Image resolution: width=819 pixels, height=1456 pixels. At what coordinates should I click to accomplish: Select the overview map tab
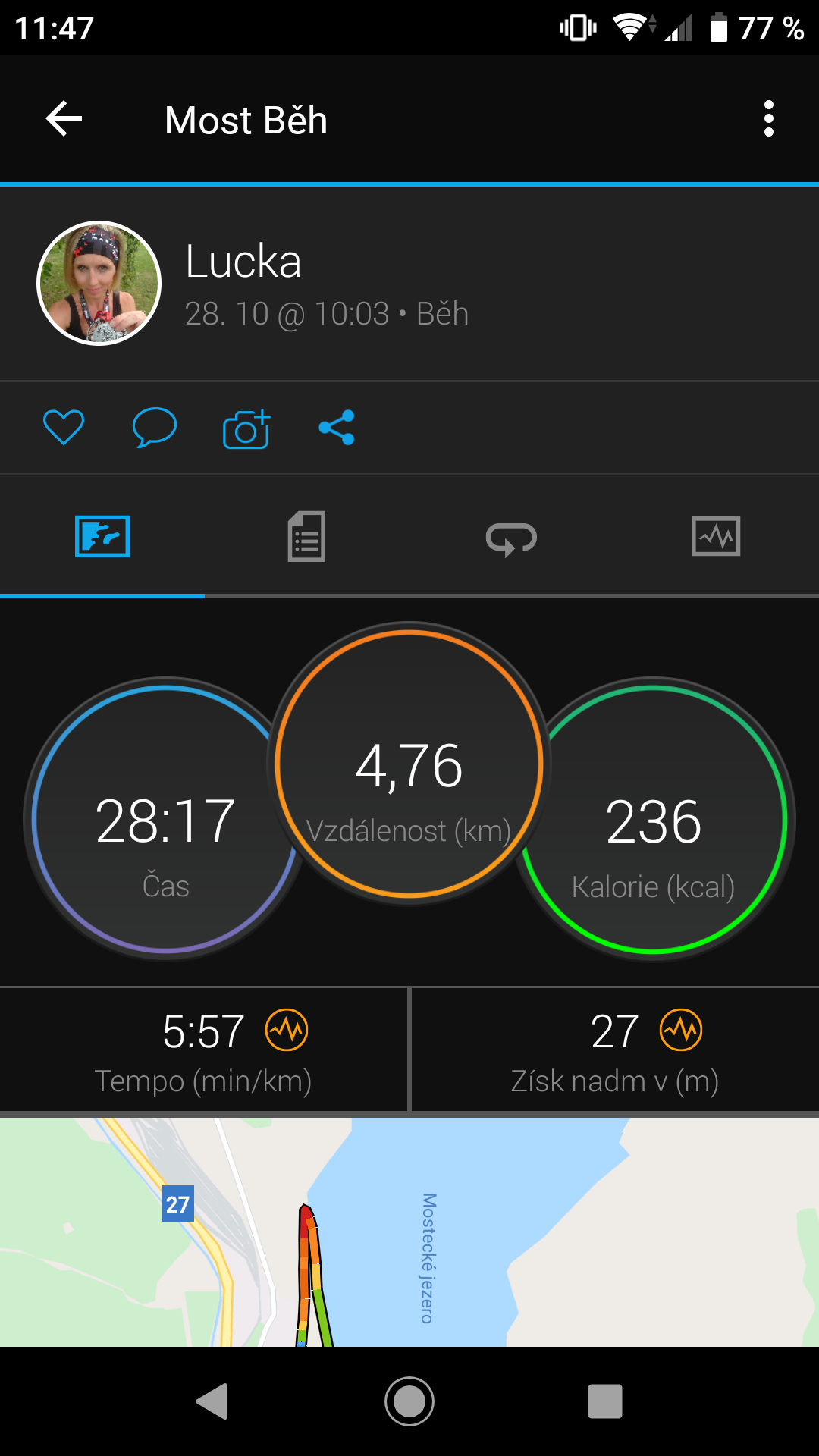[x=102, y=537]
